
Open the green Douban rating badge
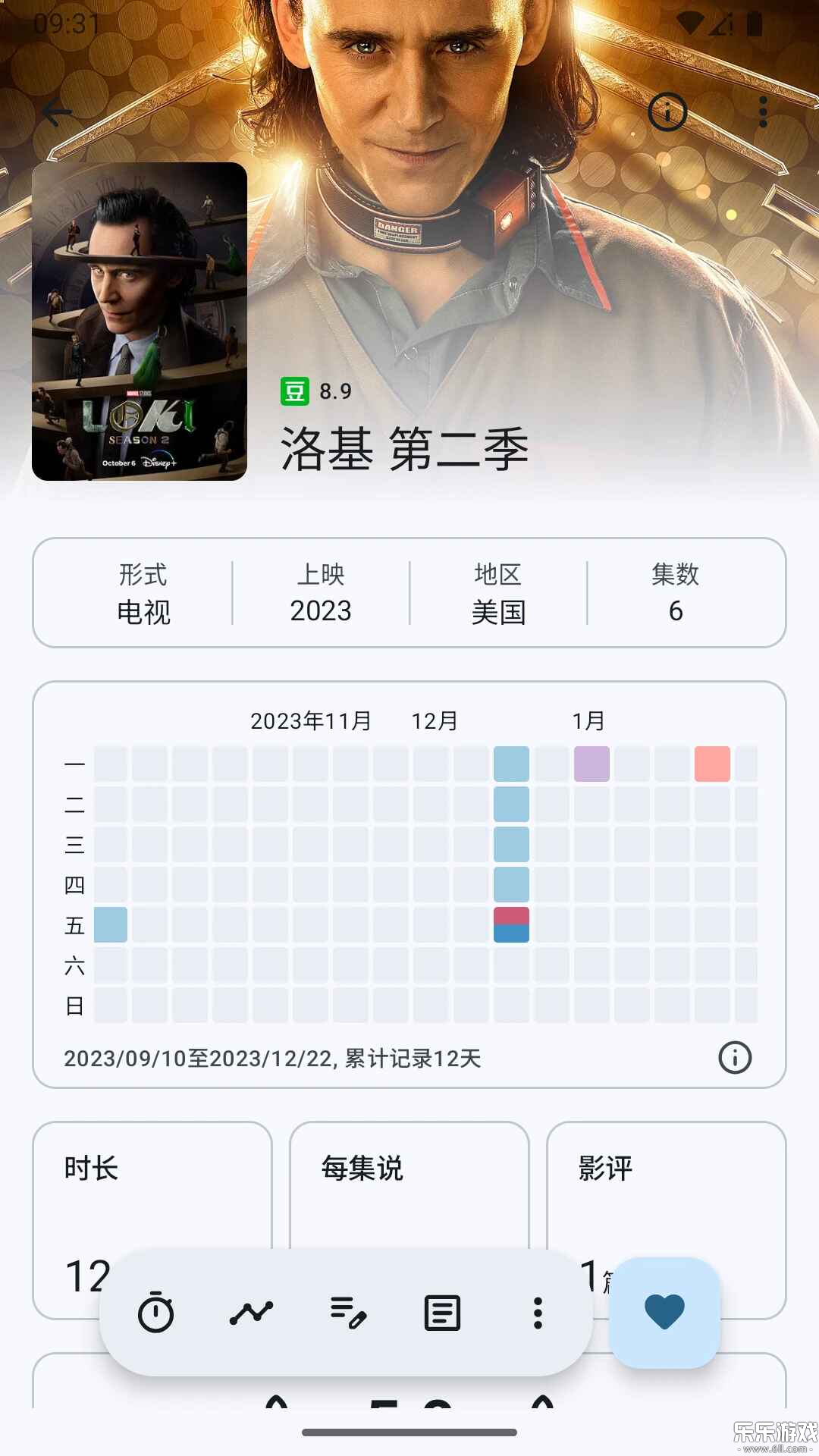click(x=295, y=391)
